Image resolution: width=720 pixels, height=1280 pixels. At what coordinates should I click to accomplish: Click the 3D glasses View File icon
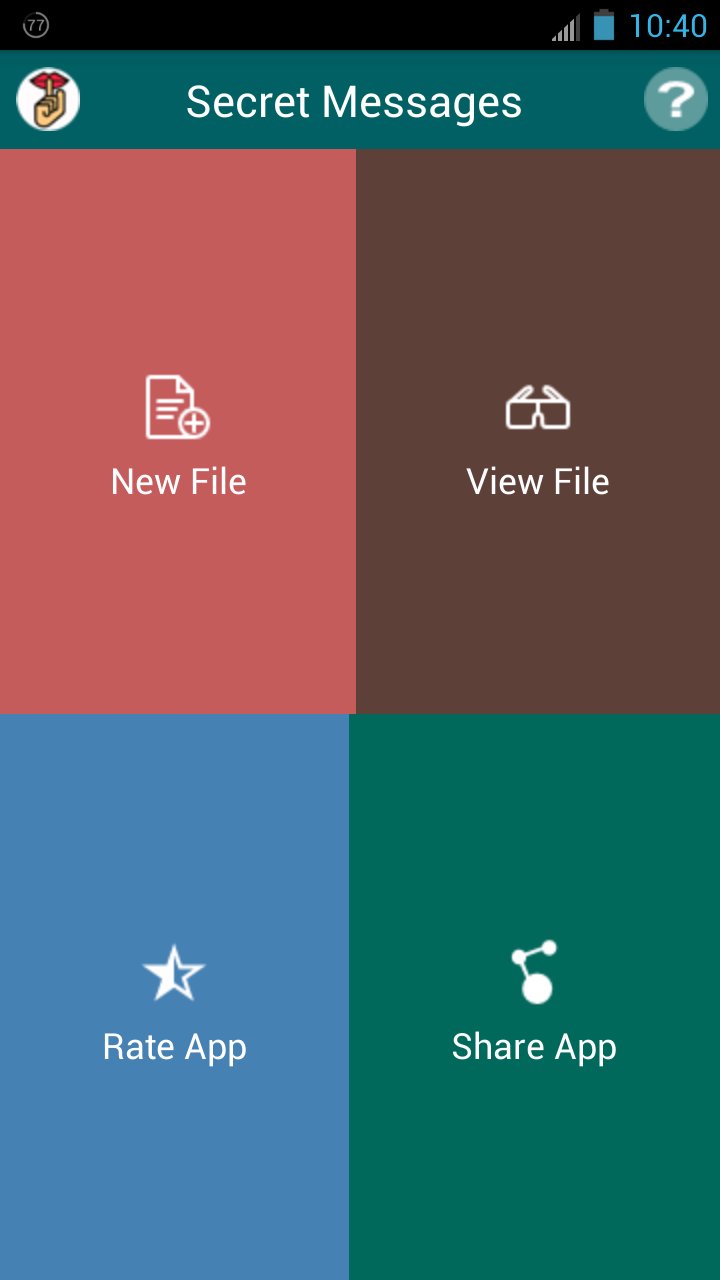538,404
